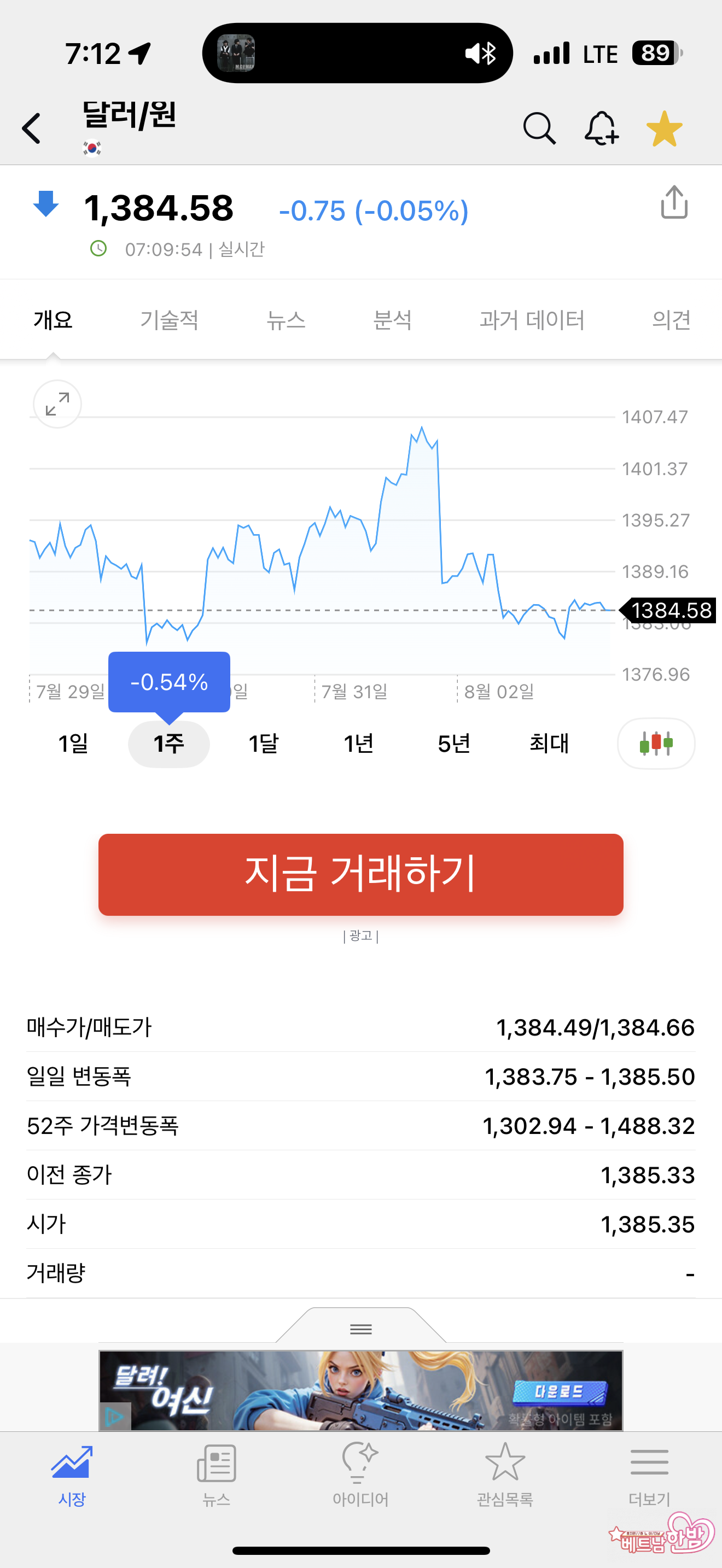Tap the 지금 거래하기 button
Screen dimensions: 722x1568
click(361, 874)
